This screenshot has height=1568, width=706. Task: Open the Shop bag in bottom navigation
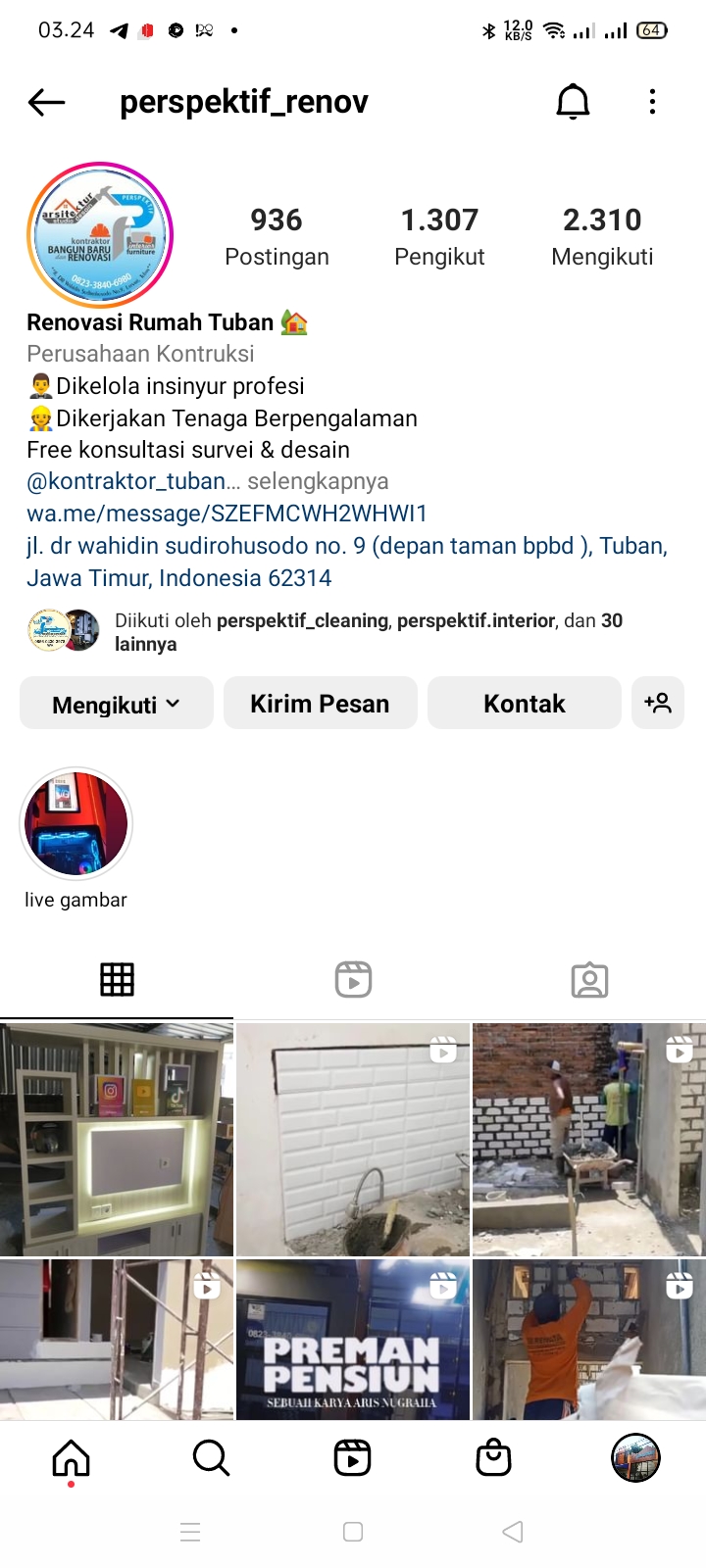click(x=493, y=1458)
